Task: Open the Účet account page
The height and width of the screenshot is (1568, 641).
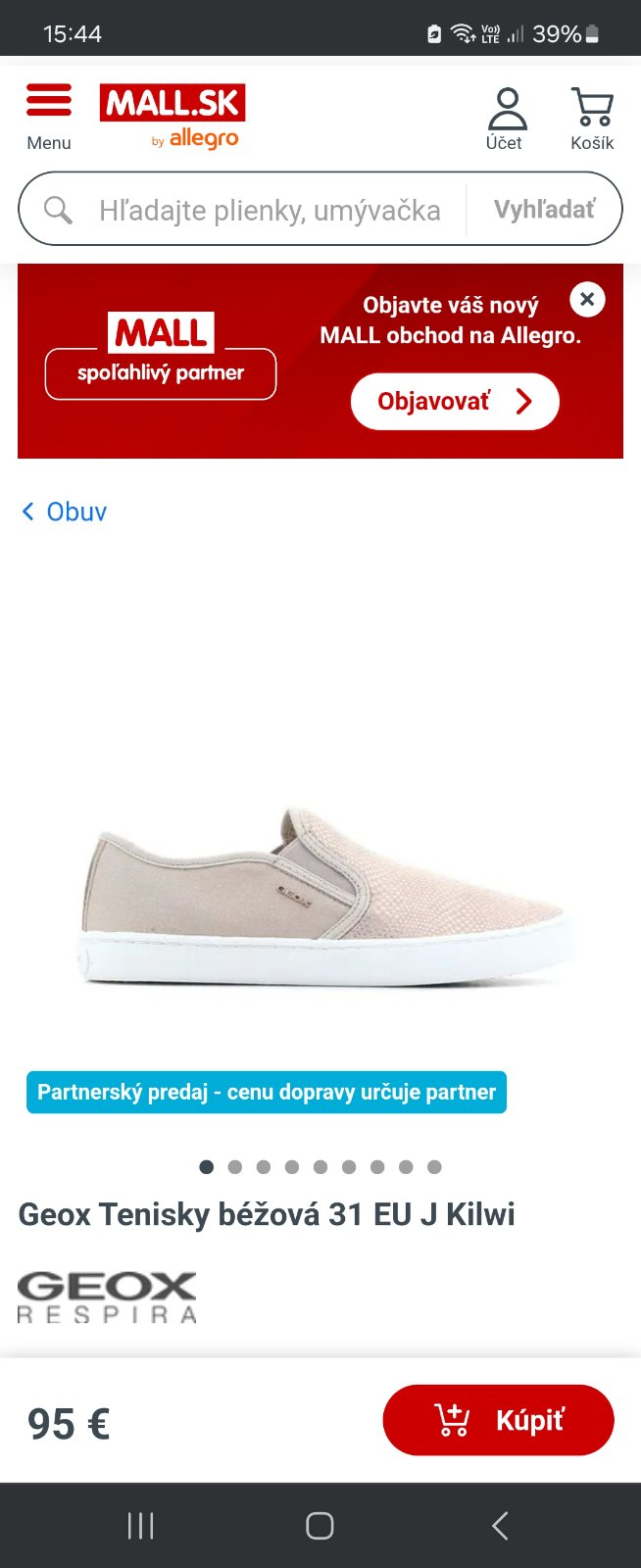Action: 506,119
